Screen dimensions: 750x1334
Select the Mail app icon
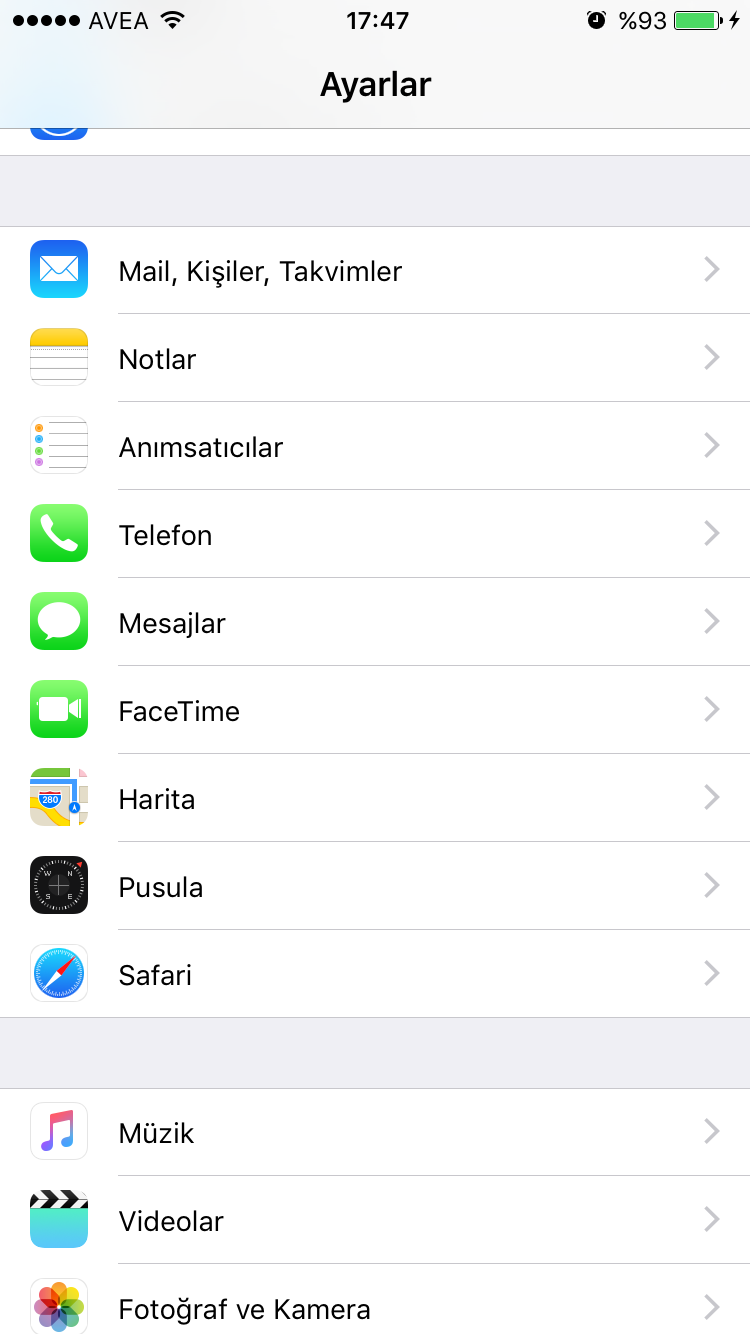coord(58,269)
